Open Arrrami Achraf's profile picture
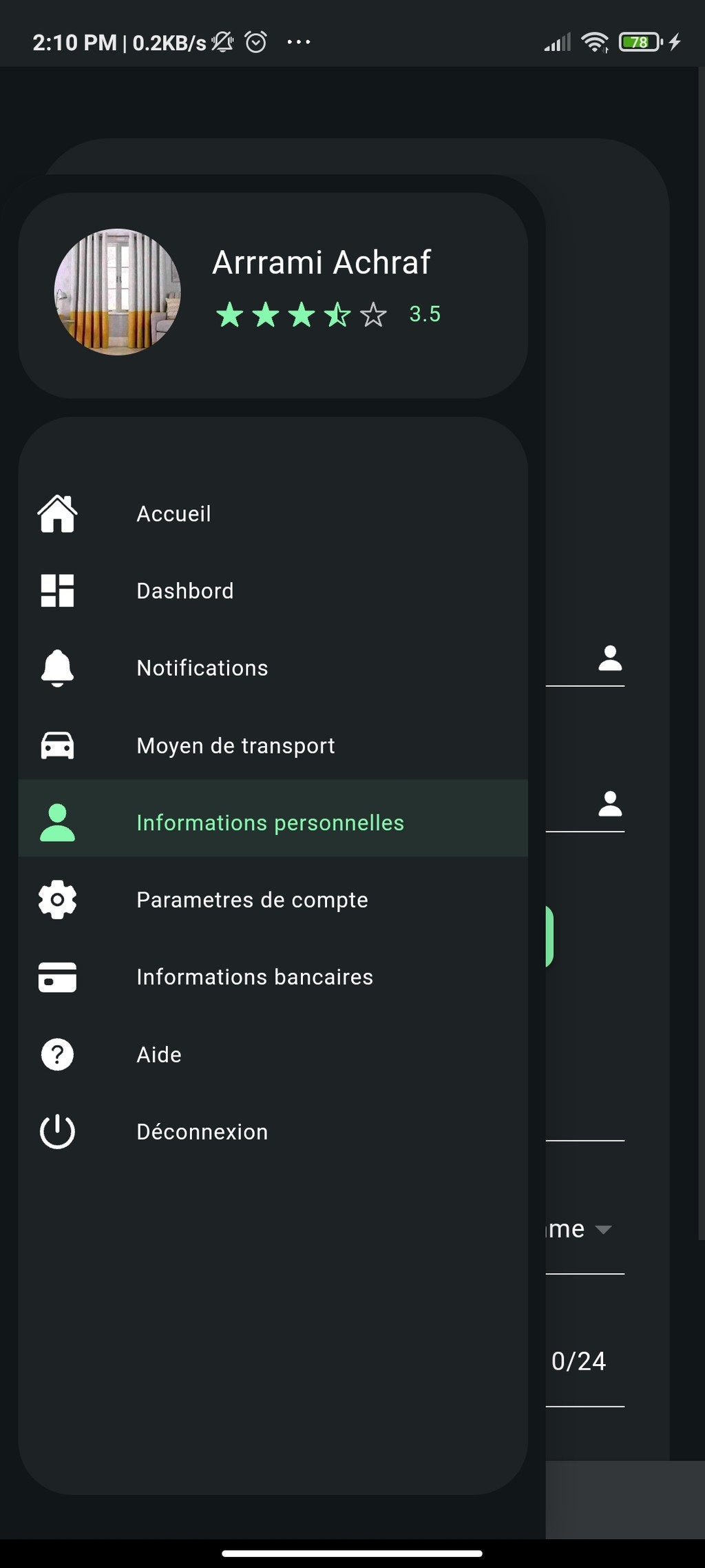 pyautogui.click(x=118, y=292)
